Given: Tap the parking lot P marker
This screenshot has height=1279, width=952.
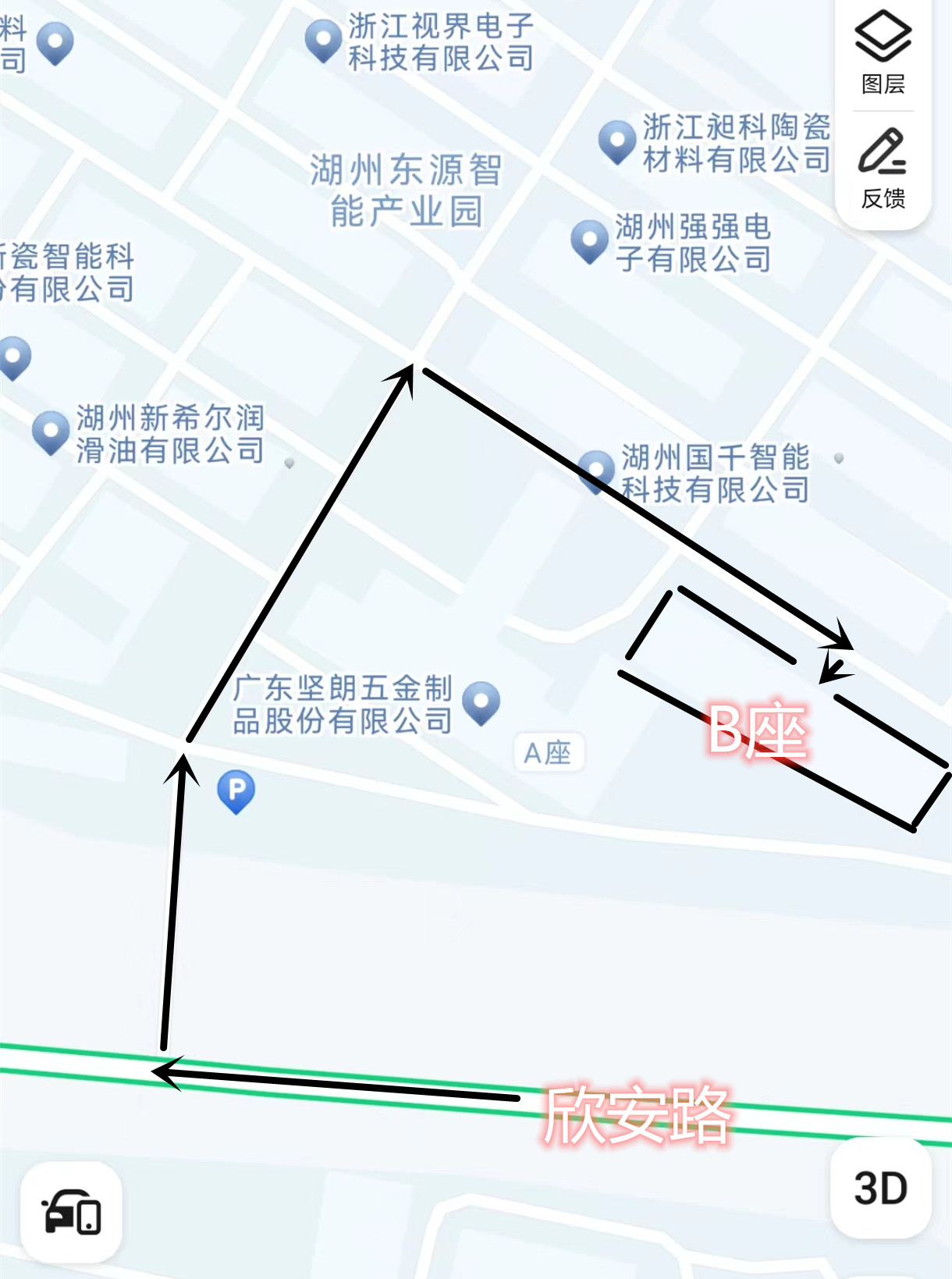Looking at the screenshot, I should (x=236, y=789).
